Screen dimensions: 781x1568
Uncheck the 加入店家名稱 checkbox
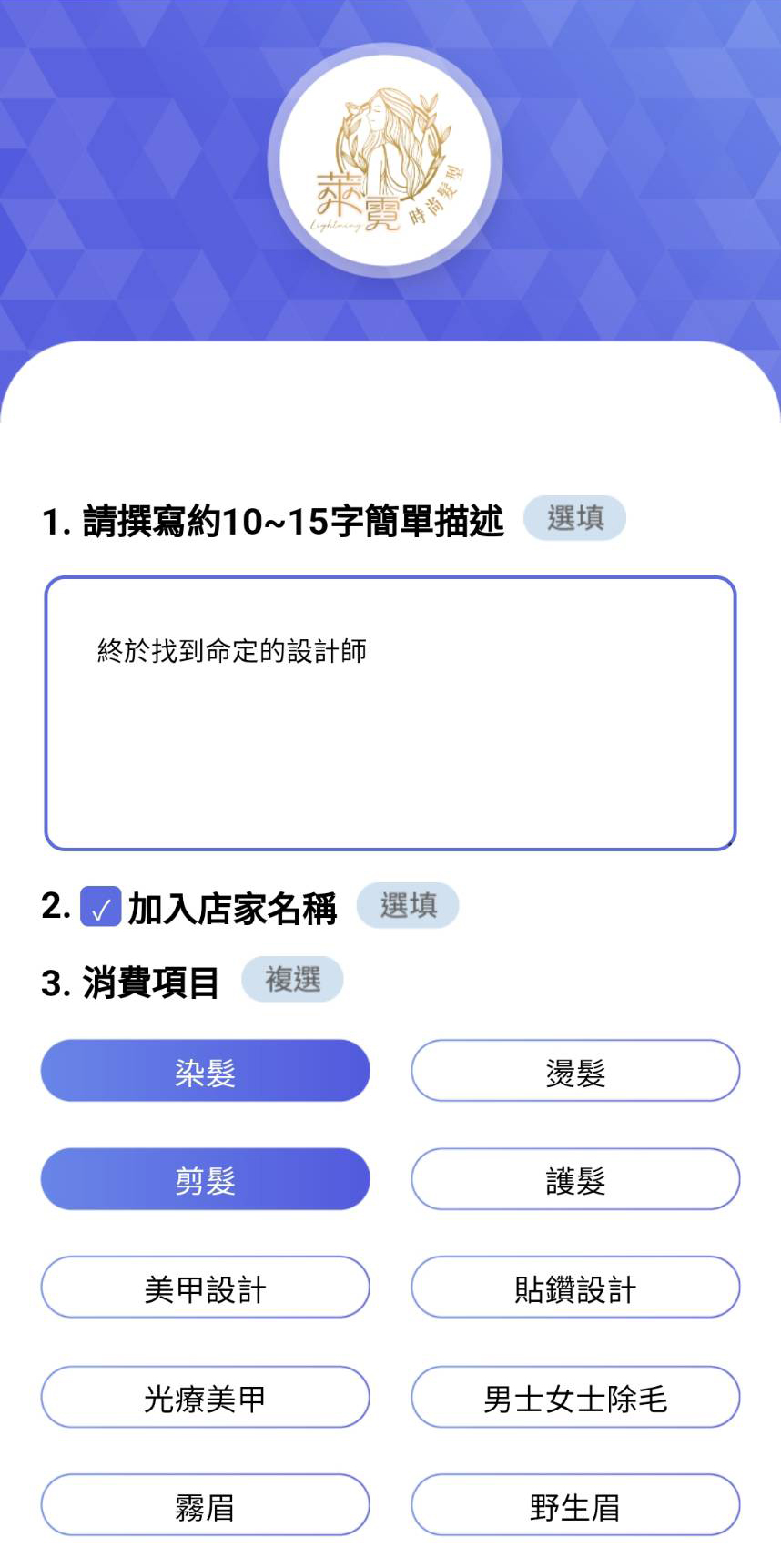tap(100, 907)
